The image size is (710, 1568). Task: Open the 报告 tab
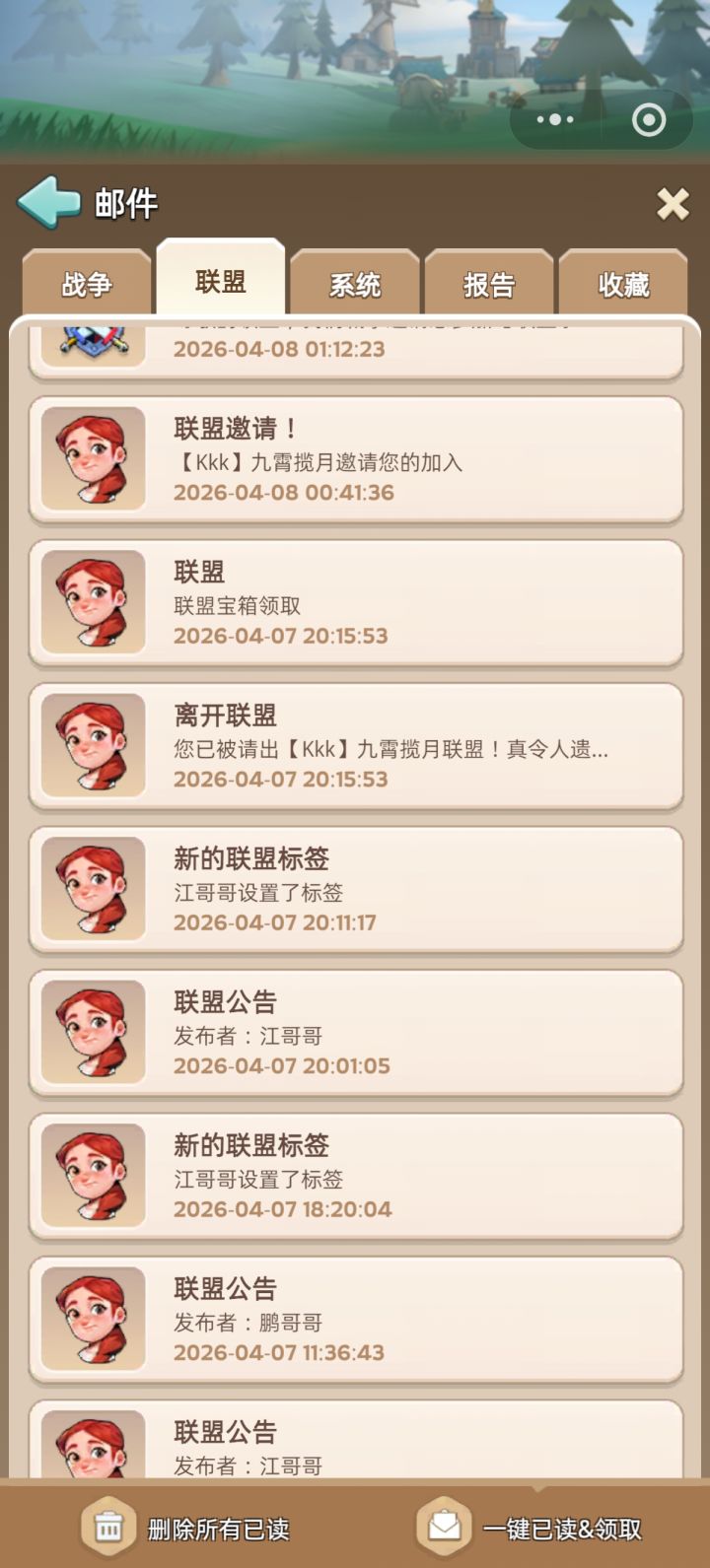click(x=490, y=283)
